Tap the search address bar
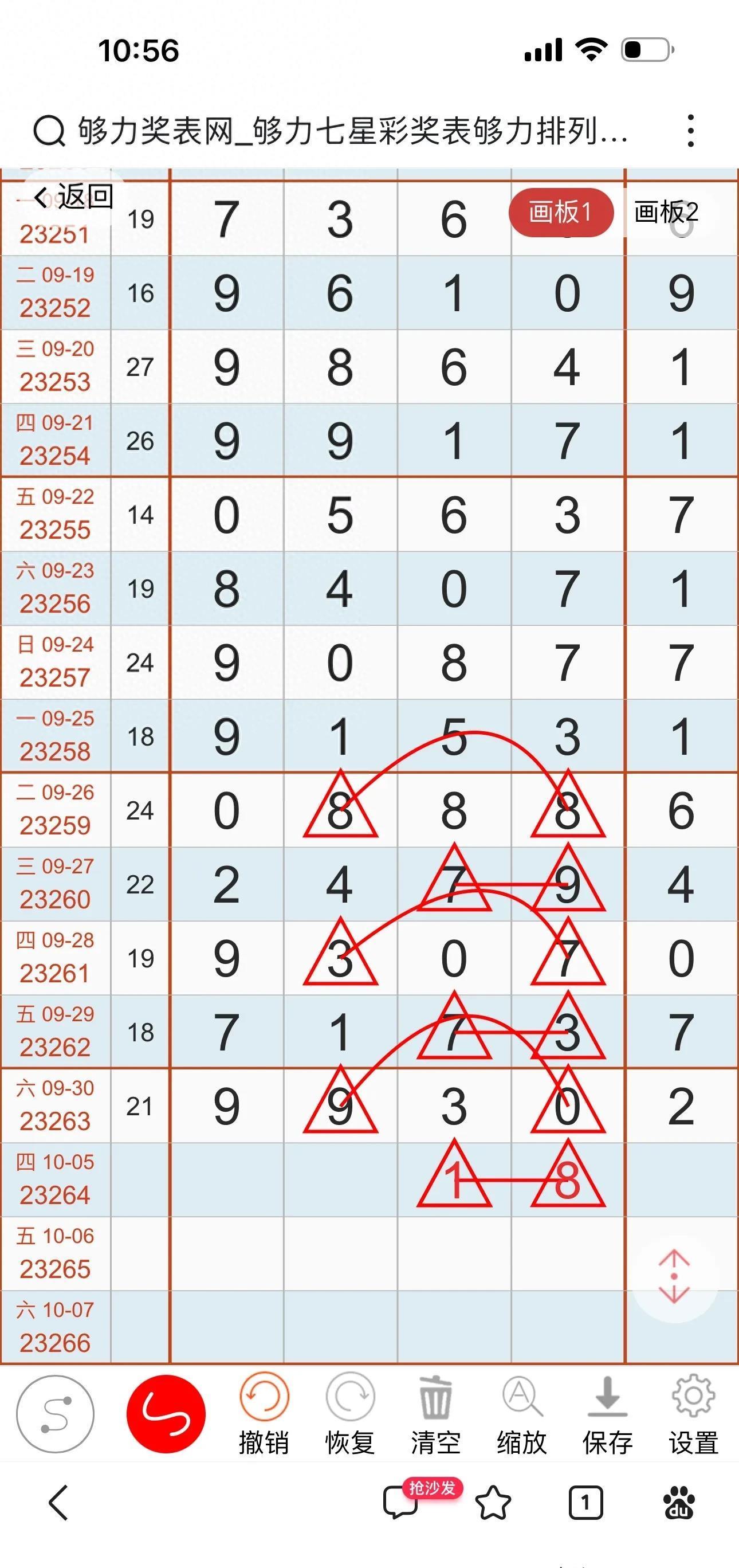Screen dimensions: 739x1568 coord(332,130)
